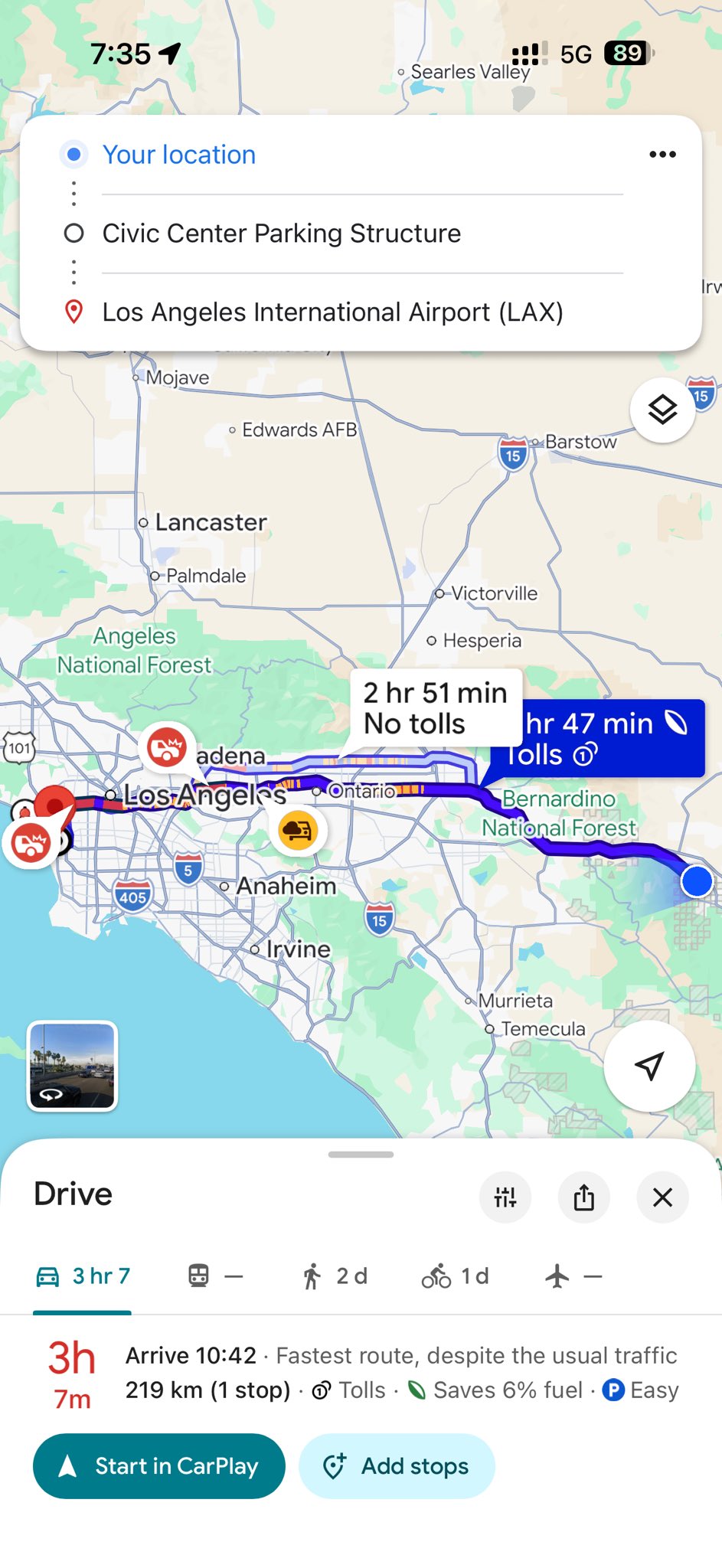Tap the Add stops button
722x1568 pixels.
[397, 1466]
